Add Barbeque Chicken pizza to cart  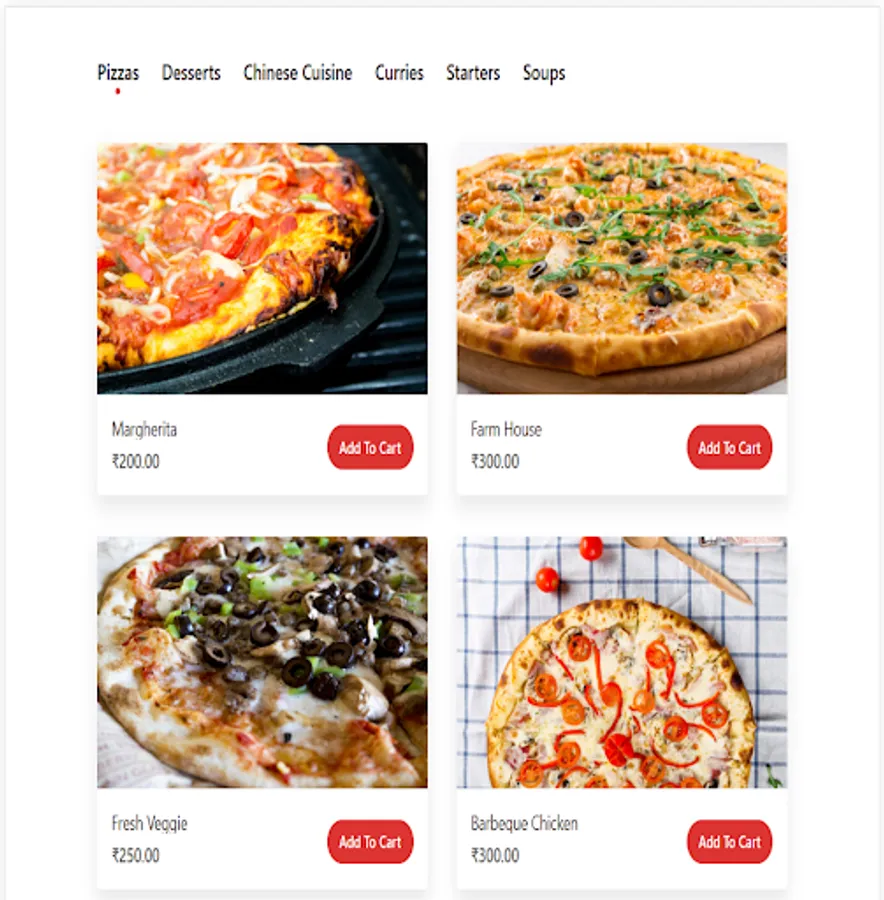pos(729,842)
